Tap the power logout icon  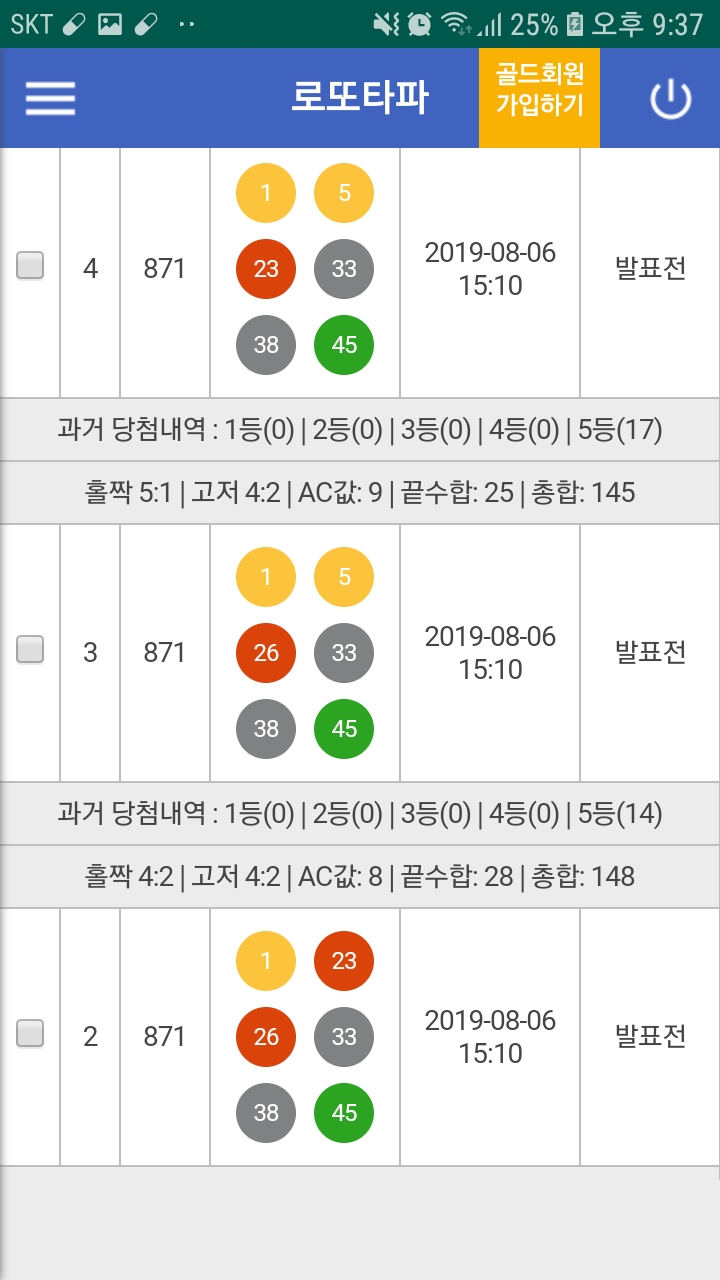click(670, 98)
